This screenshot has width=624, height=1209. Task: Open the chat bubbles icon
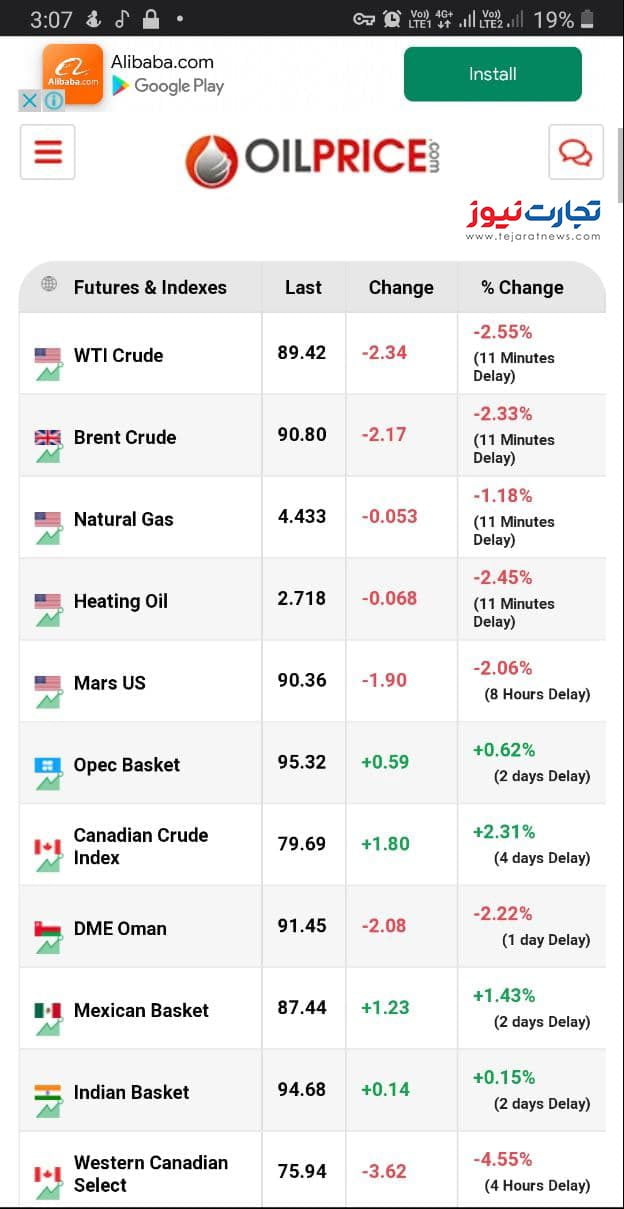(576, 152)
